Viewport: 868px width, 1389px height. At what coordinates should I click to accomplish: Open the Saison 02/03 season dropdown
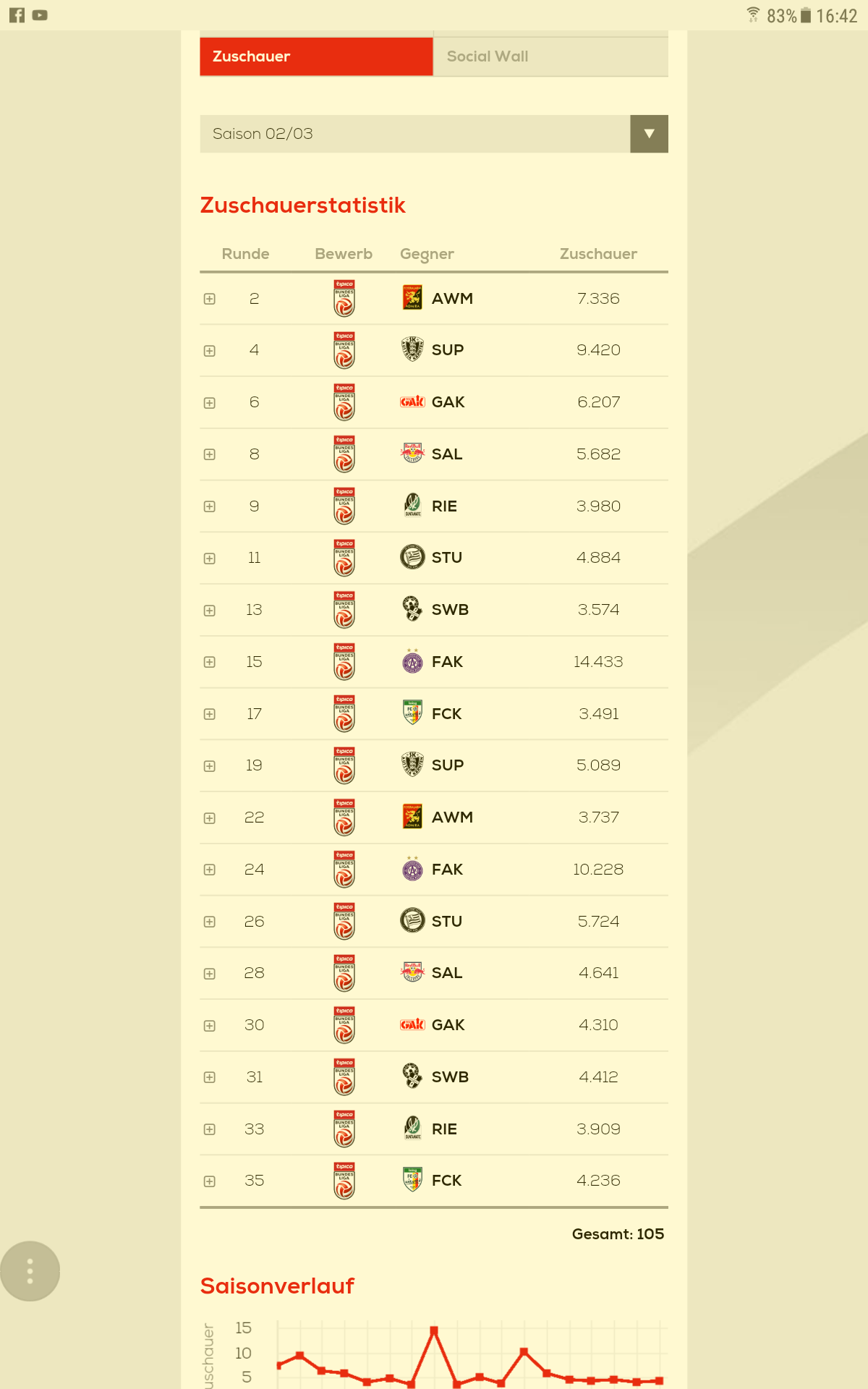click(x=434, y=134)
